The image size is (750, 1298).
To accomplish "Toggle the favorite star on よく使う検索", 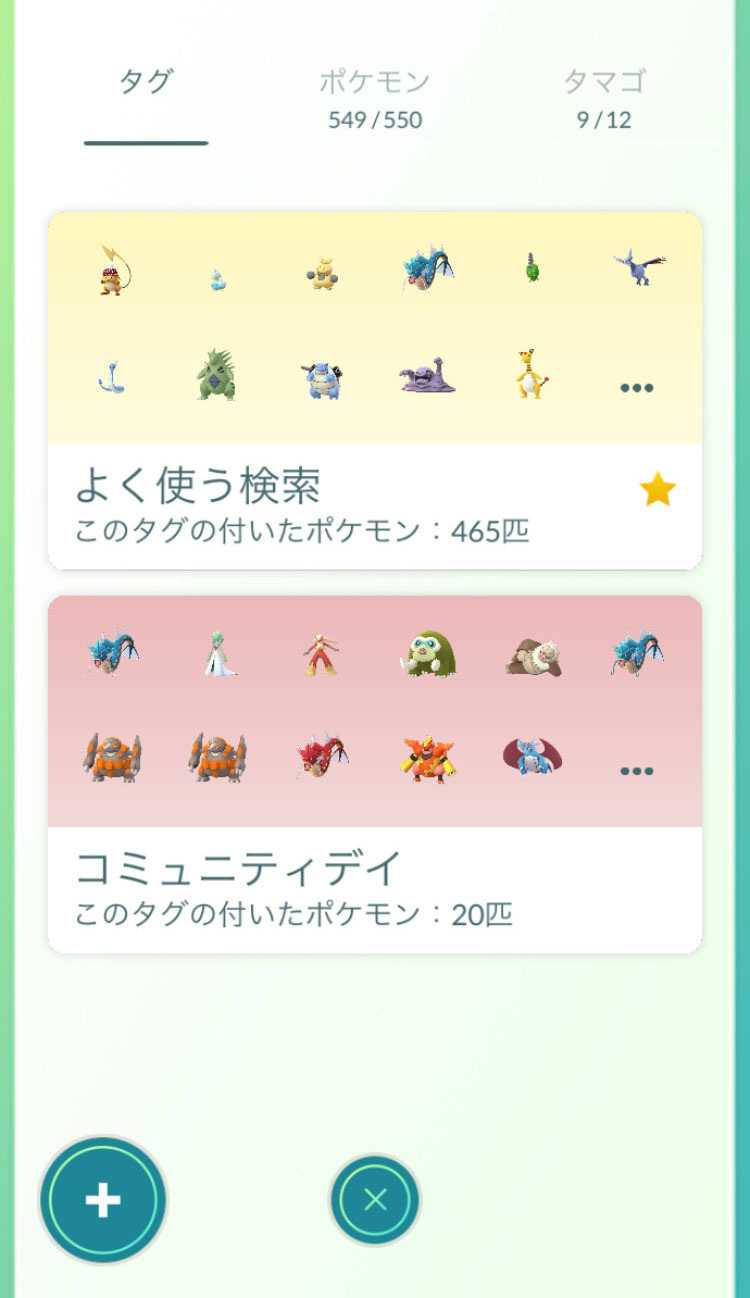I will point(657,490).
